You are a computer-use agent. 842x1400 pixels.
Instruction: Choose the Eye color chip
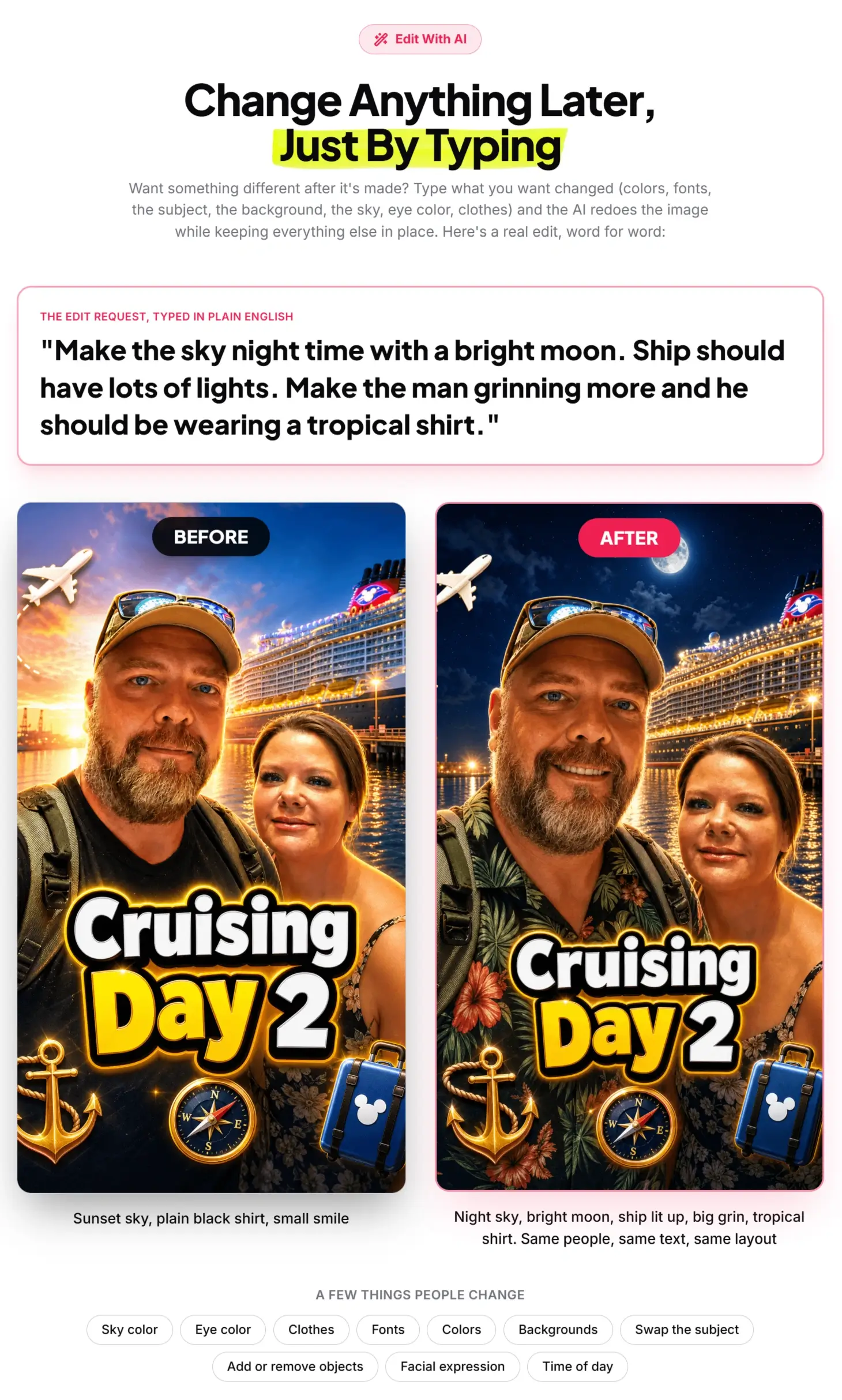tap(223, 1329)
